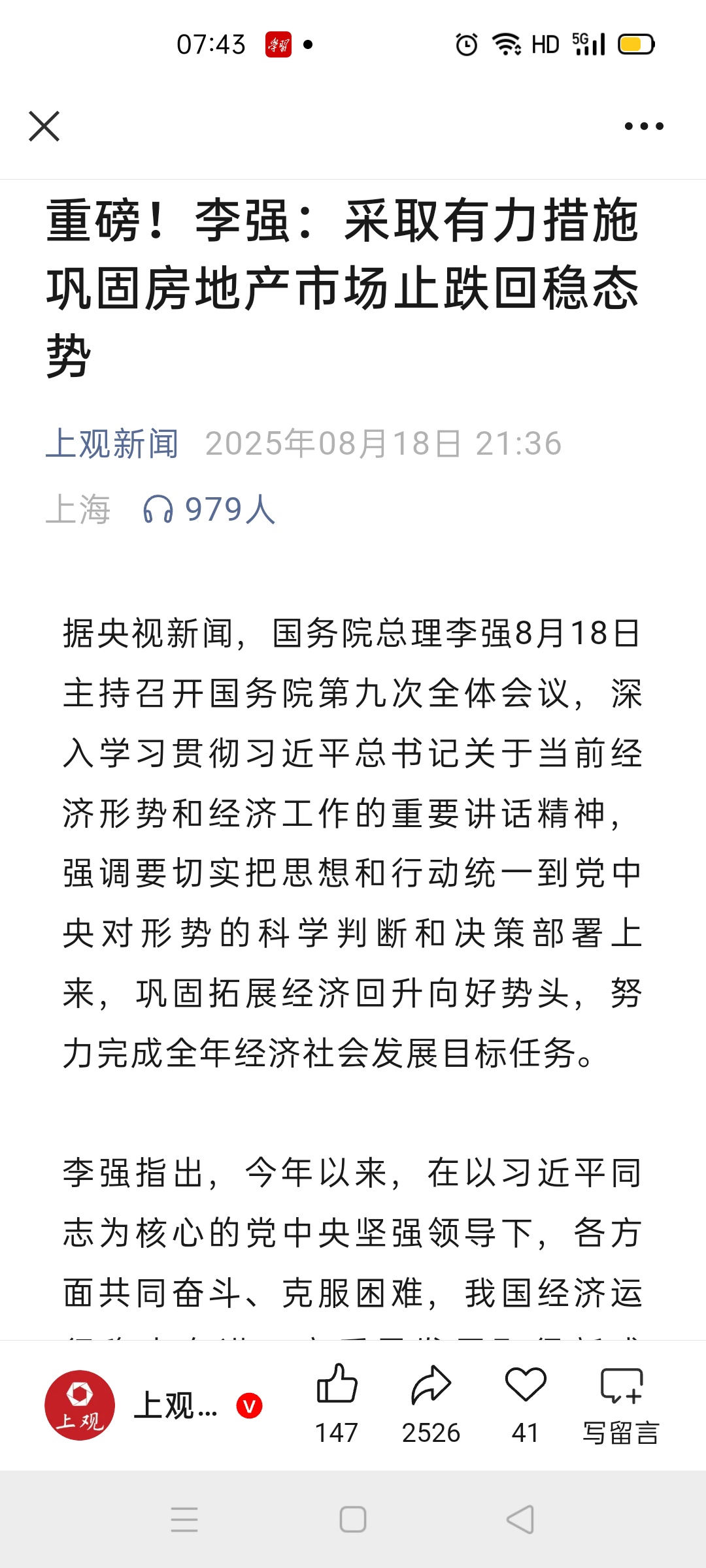
Task: Go to the system home screen
Action: pos(353,1519)
